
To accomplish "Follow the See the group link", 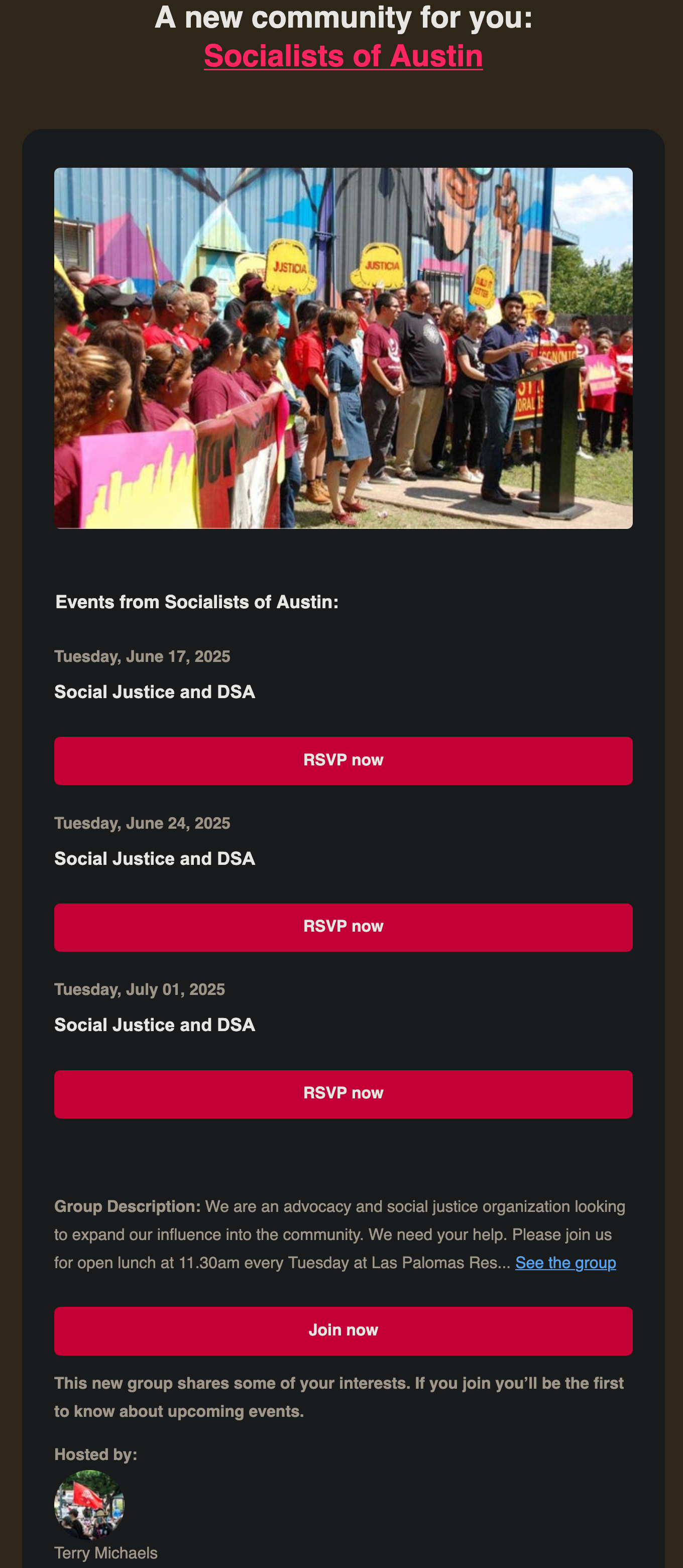I will click(x=565, y=1263).
